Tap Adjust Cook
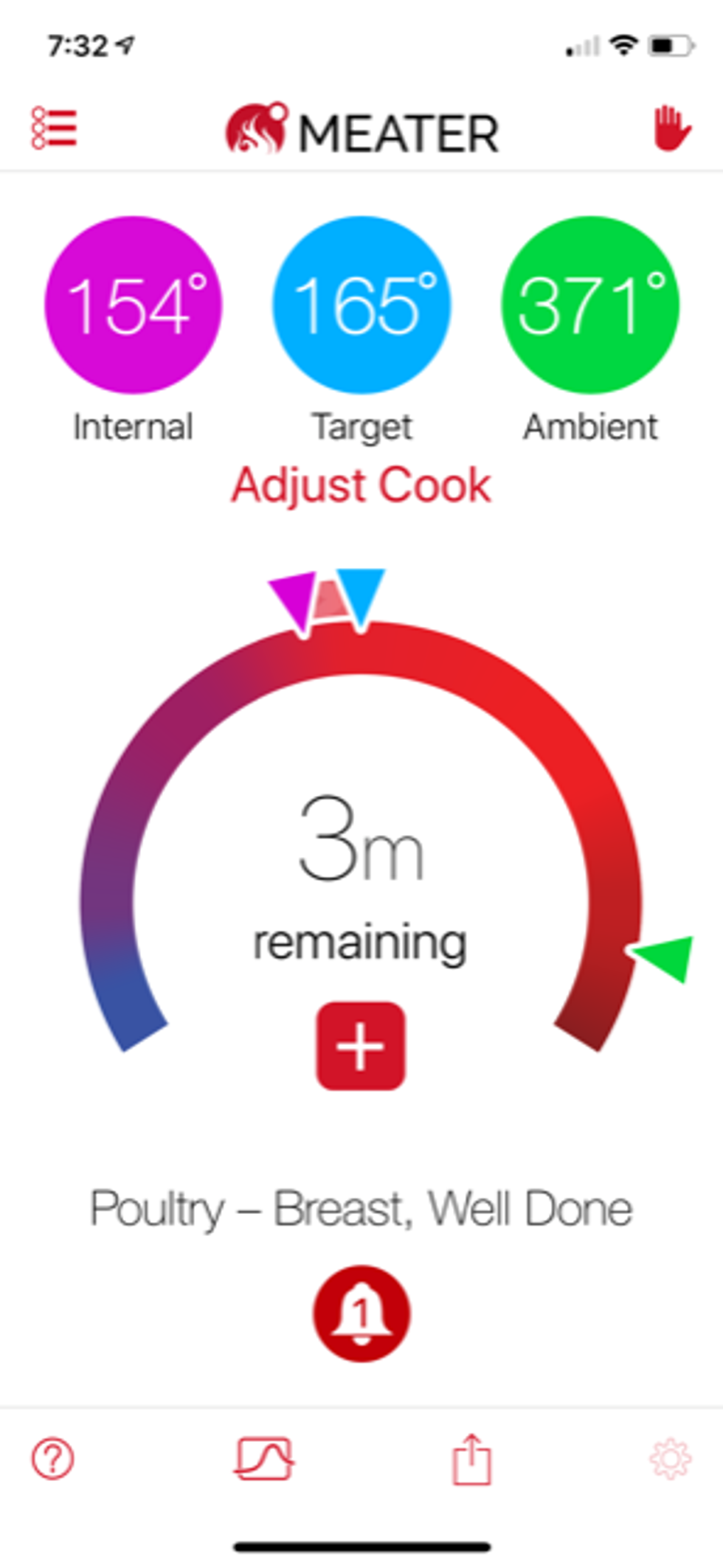This screenshot has height=1568, width=723. [361, 484]
